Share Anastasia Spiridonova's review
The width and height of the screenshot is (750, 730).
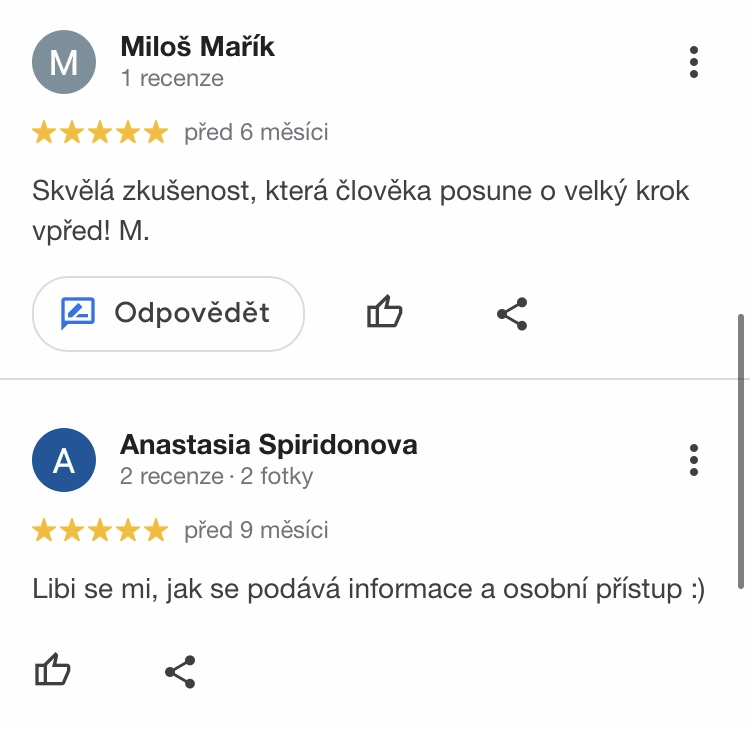click(180, 671)
